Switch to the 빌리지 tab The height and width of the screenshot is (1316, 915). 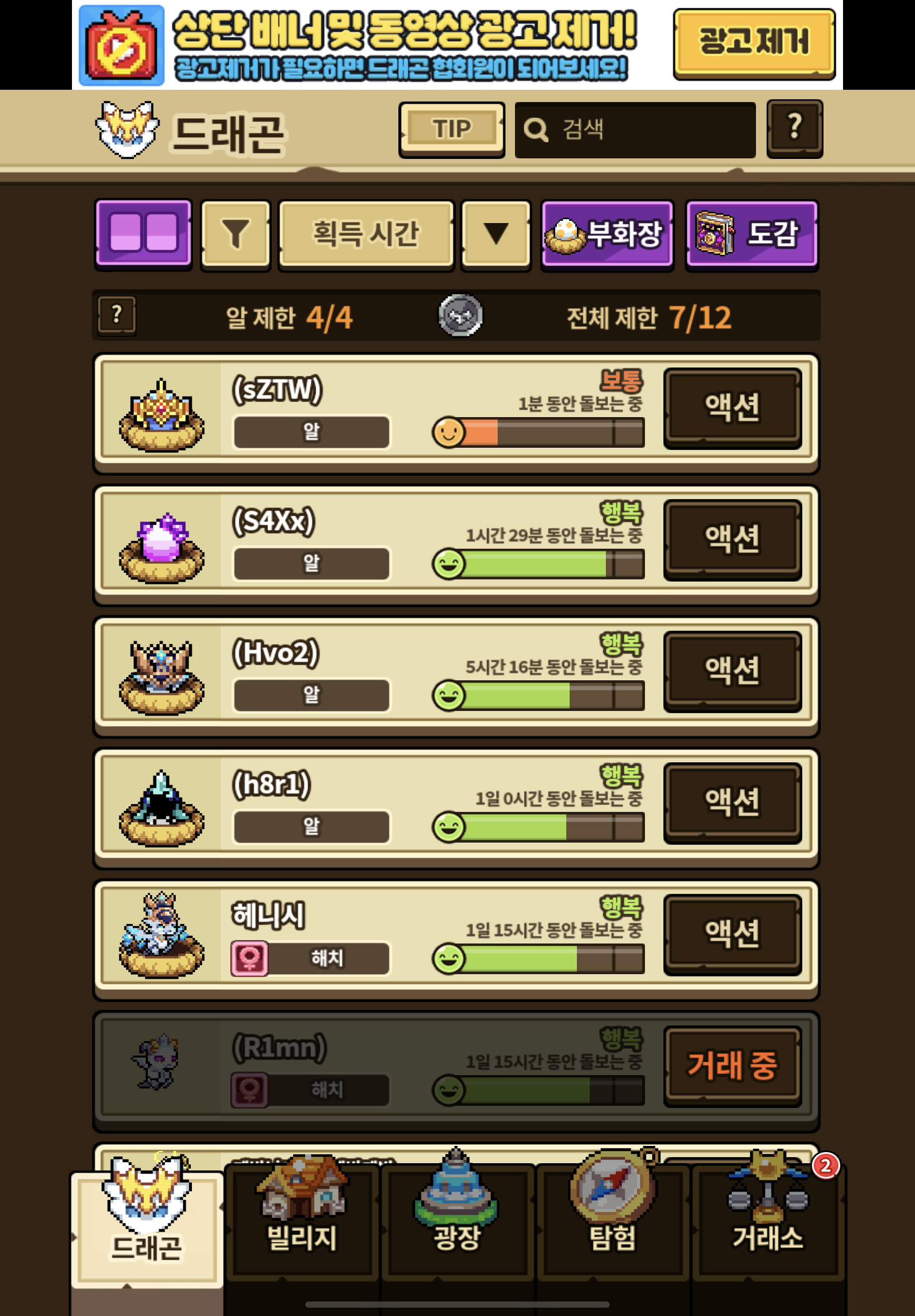[302, 1220]
